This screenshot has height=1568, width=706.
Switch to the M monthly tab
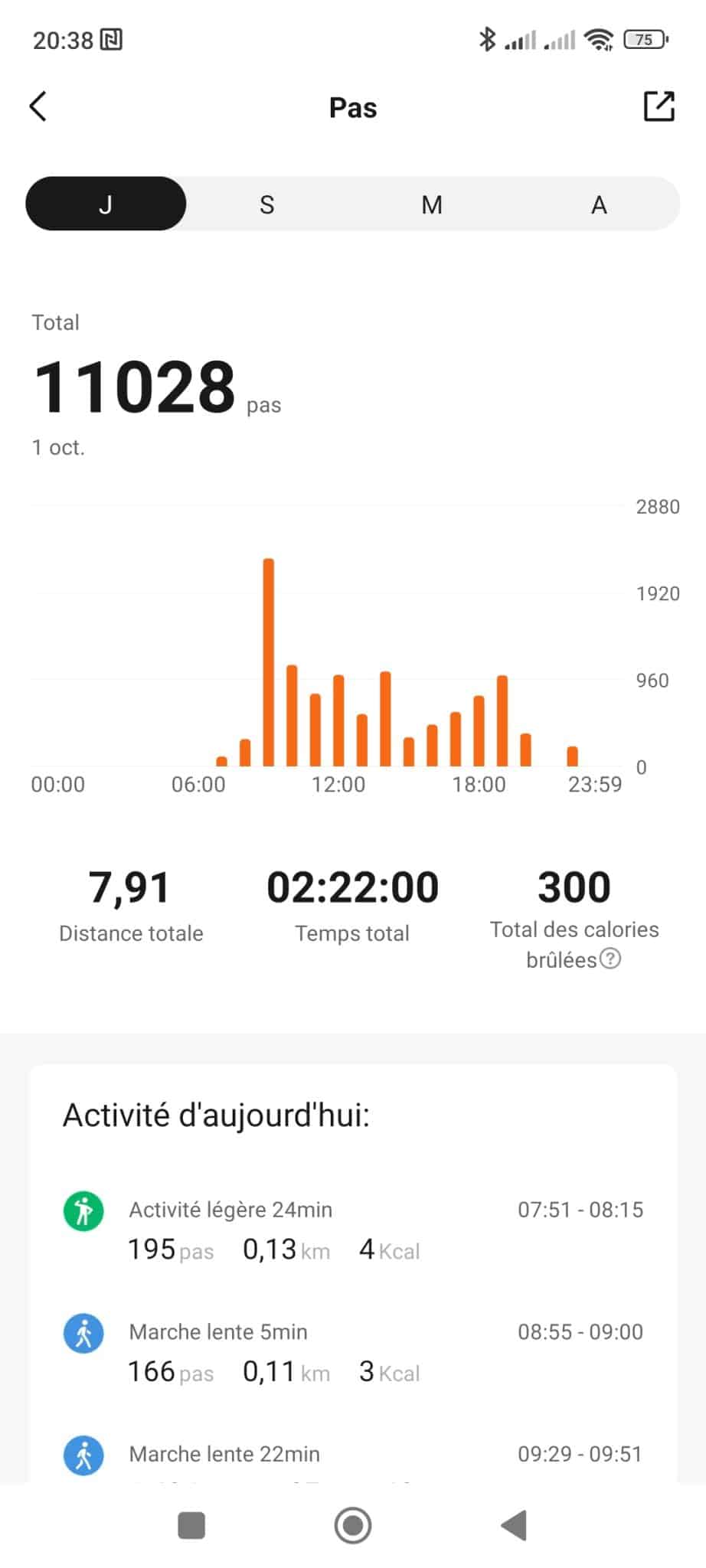coord(432,204)
